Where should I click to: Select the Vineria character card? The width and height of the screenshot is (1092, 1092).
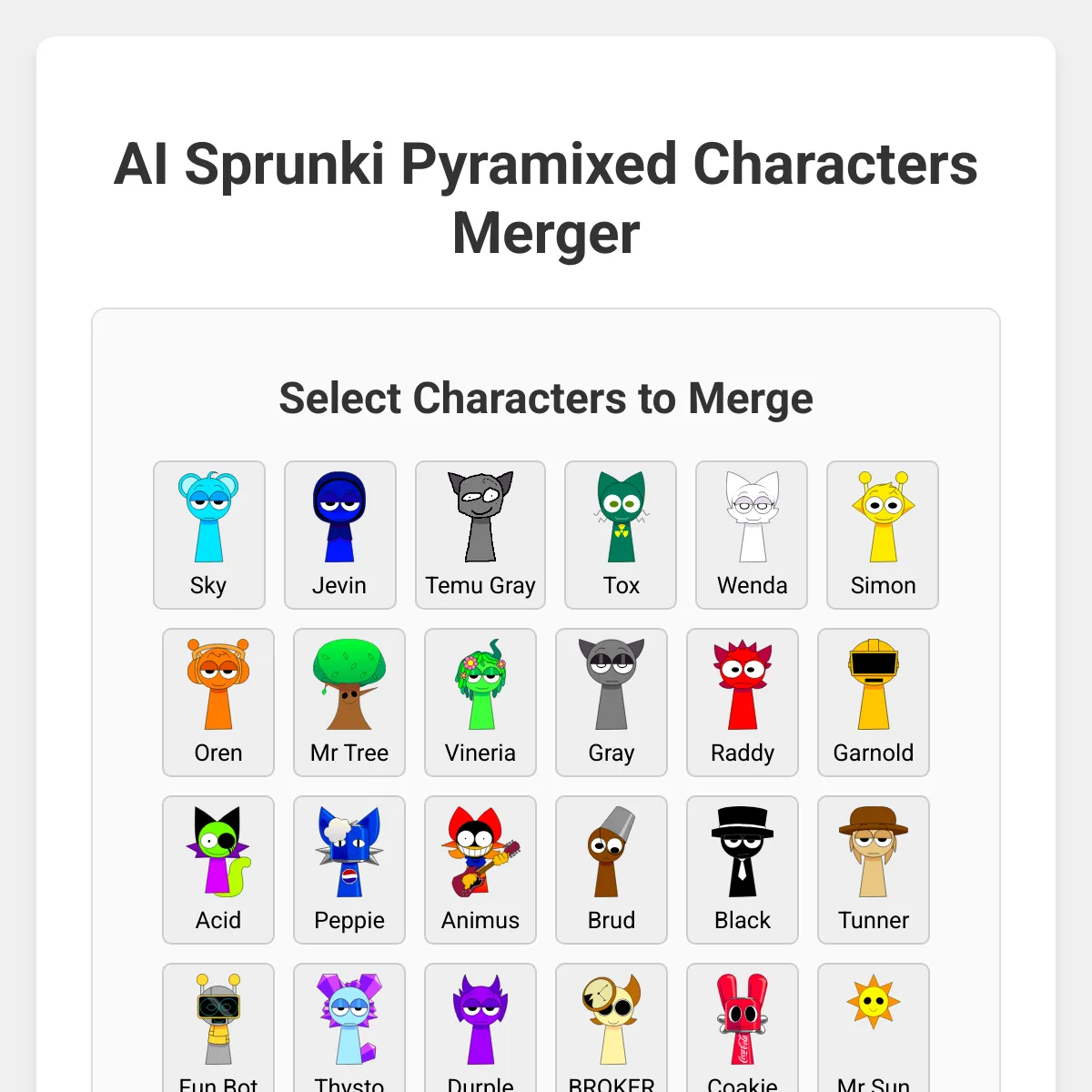pos(480,702)
